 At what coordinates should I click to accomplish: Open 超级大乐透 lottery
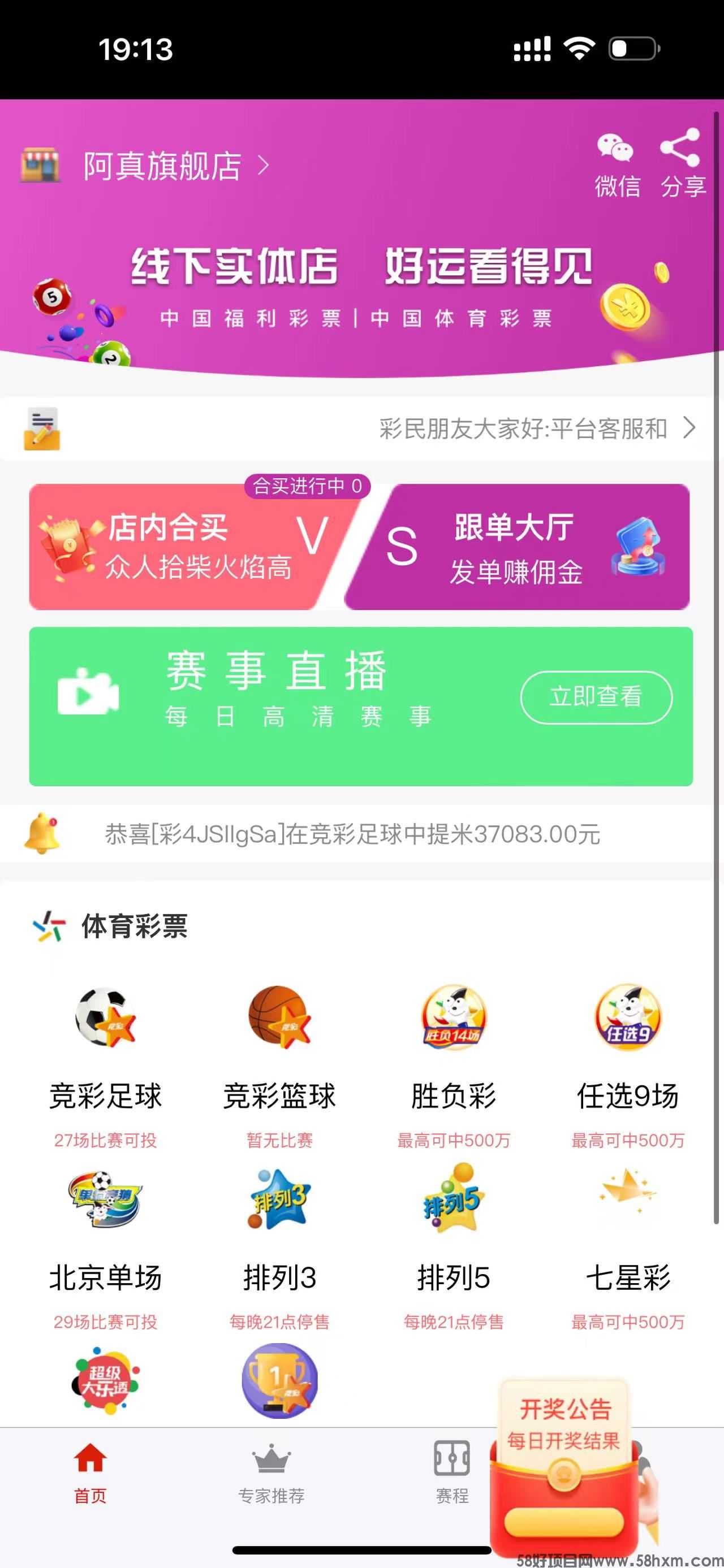(x=105, y=1380)
